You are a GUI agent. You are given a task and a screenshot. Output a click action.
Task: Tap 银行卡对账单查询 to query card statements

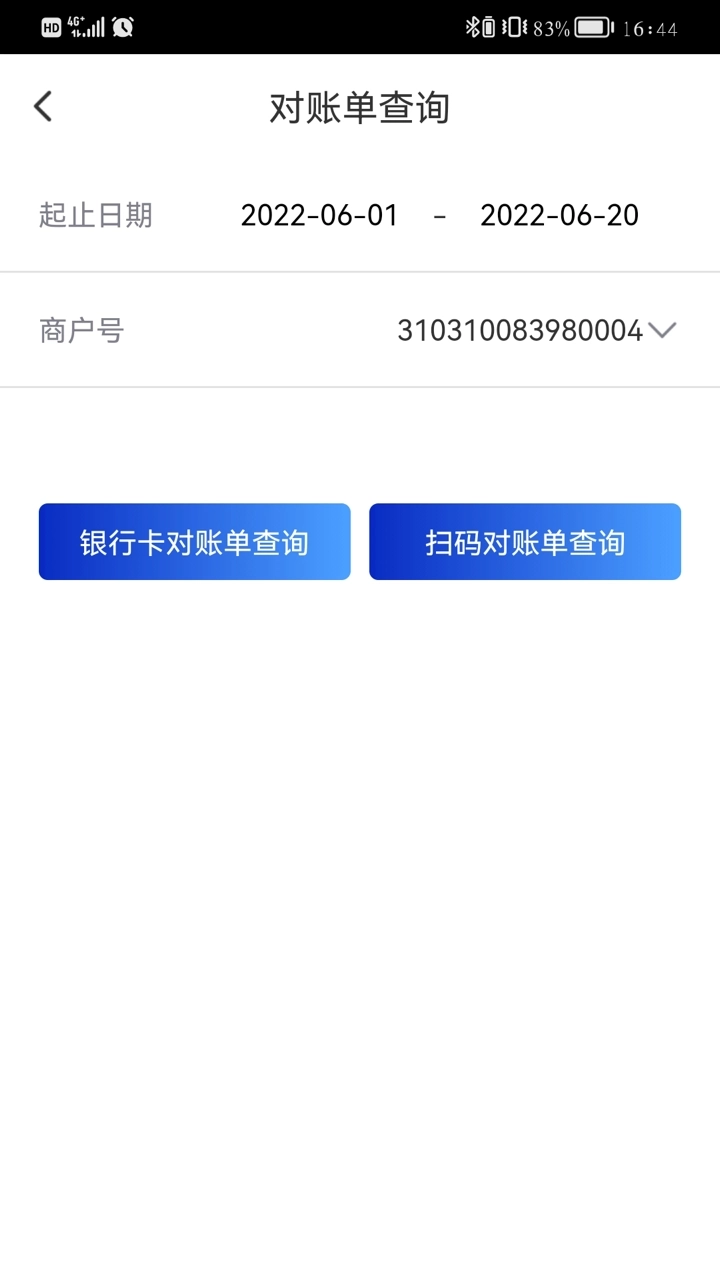(194, 541)
